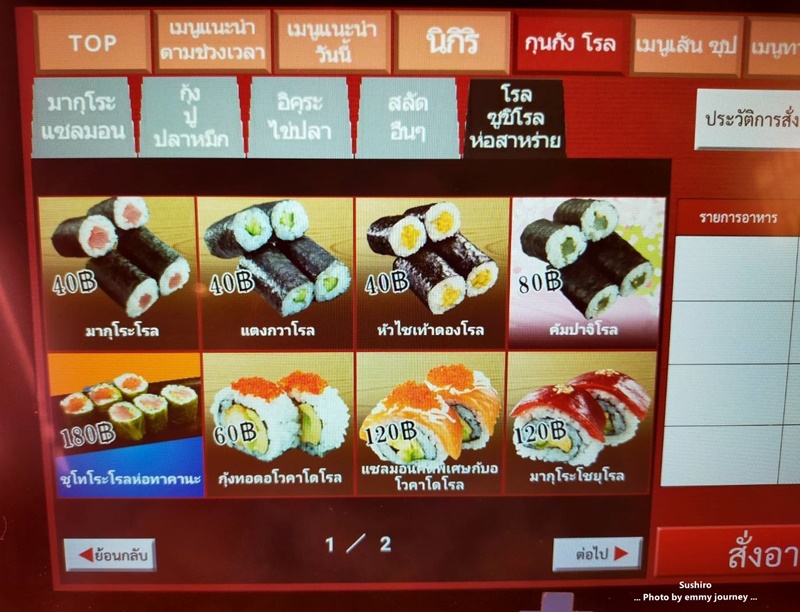Pick the ชูโทโระโรลห่อทาคานะ for 180B
Screen dimensions: 800x612
(120, 423)
